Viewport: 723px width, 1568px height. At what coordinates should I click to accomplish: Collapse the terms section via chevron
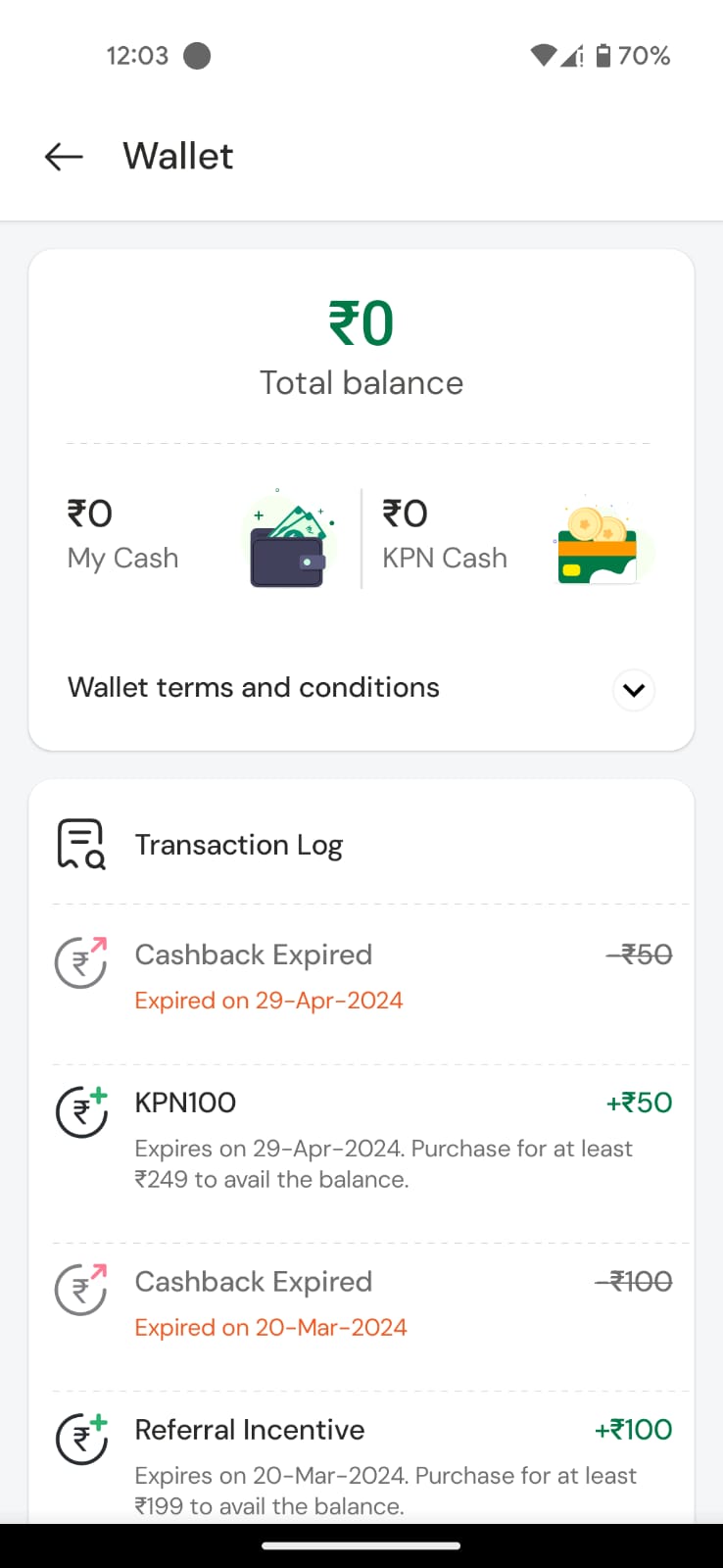coord(633,690)
